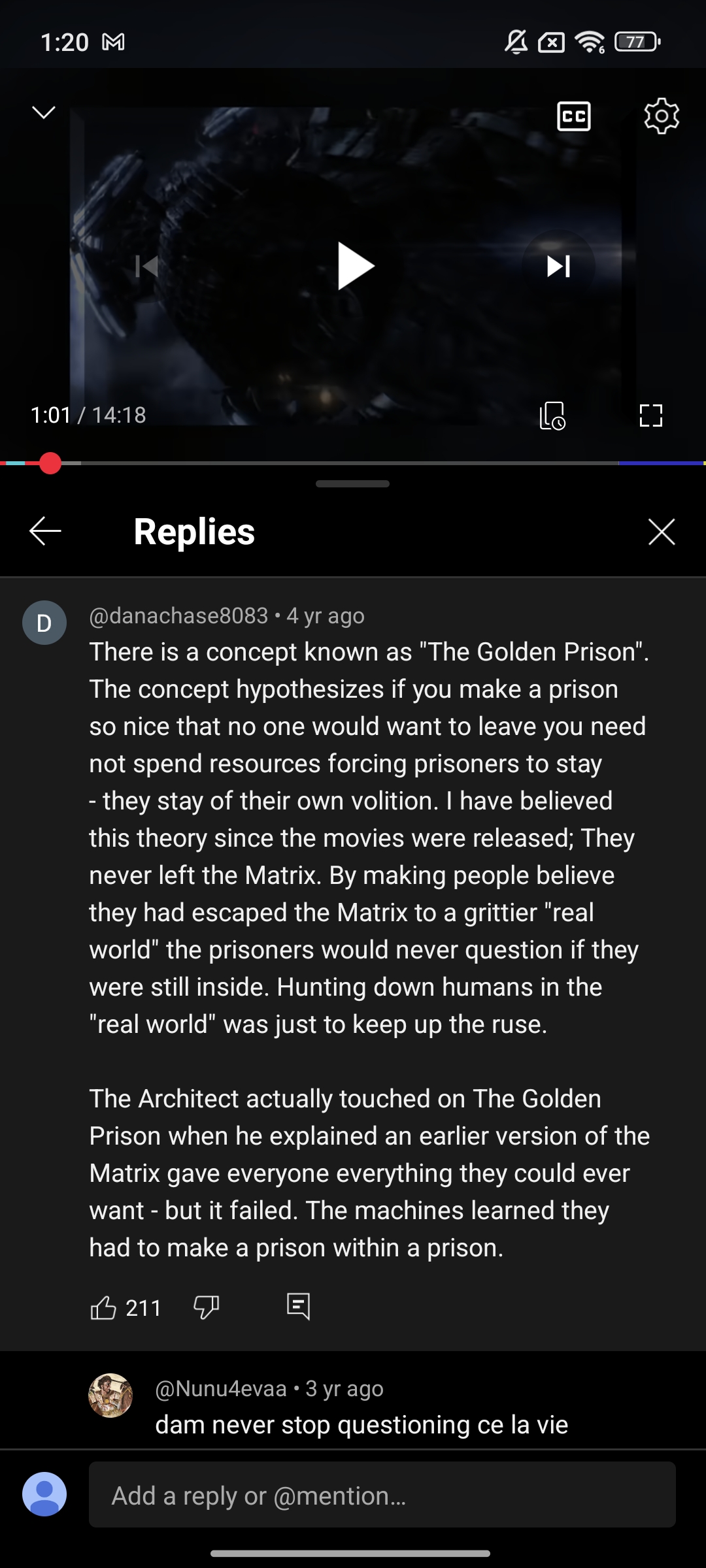Reply to danachase8083's comment
The width and height of the screenshot is (706, 1568).
tap(299, 1307)
